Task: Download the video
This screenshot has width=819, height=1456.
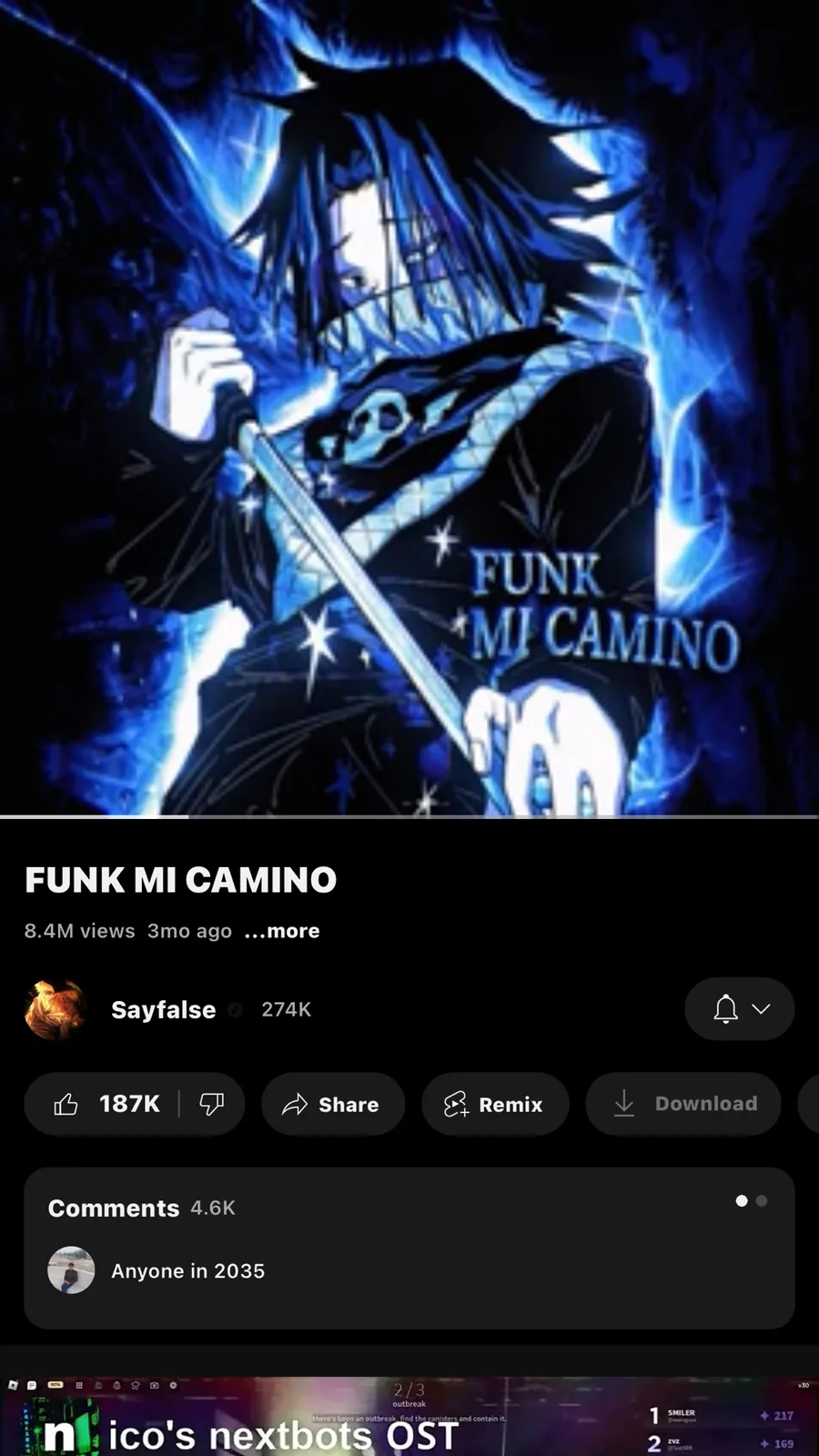Action: pyautogui.click(x=683, y=1104)
